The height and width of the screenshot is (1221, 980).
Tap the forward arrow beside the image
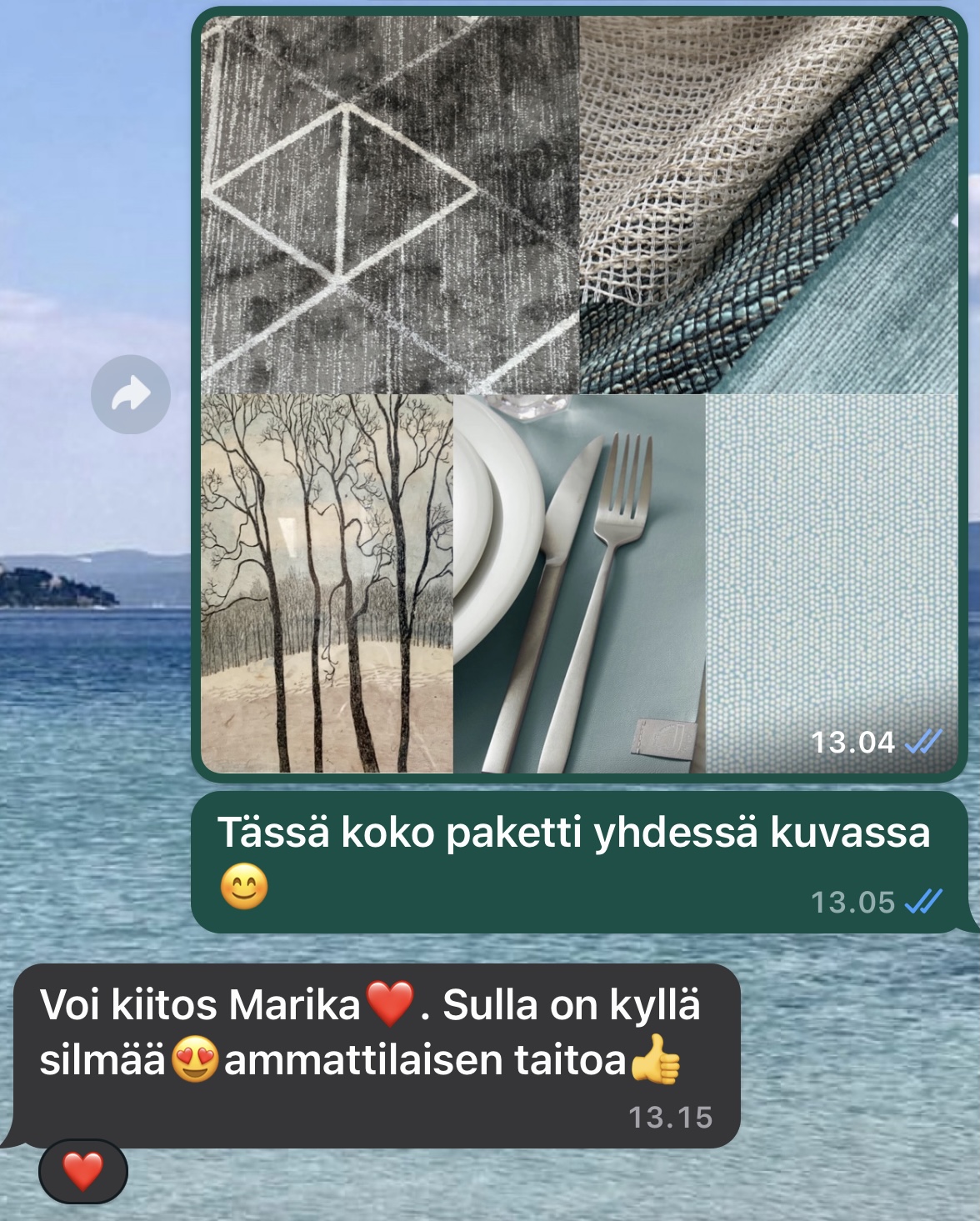coord(130,394)
